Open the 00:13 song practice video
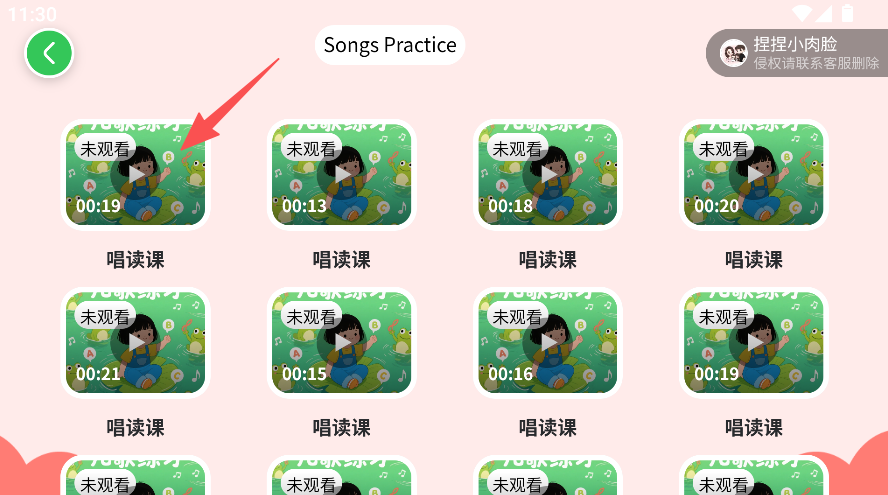This screenshot has width=888, height=495. pyautogui.click(x=342, y=175)
